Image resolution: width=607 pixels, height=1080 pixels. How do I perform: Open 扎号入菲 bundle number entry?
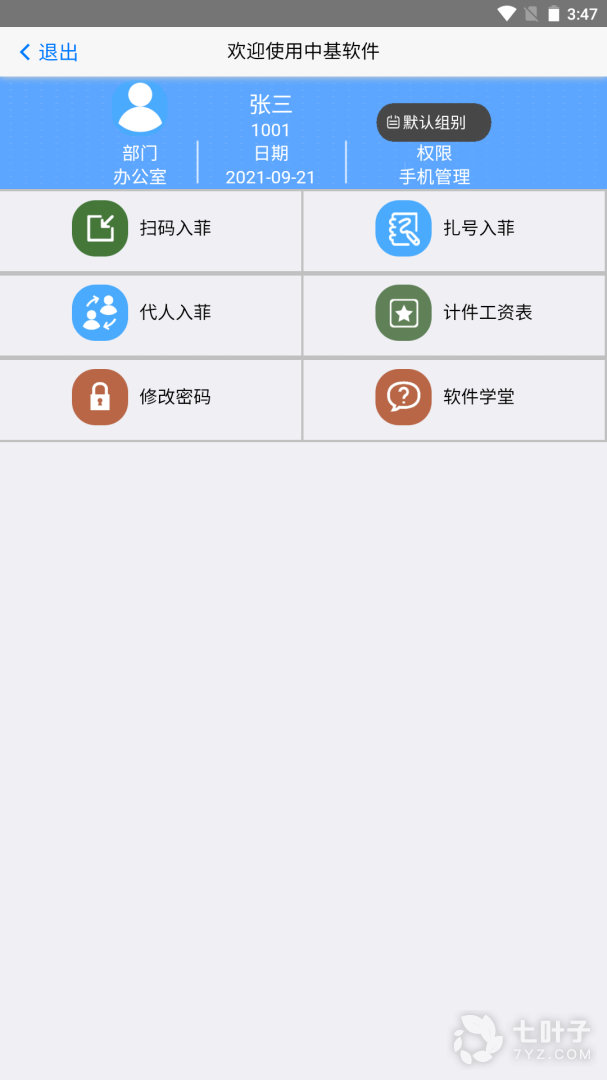point(454,229)
